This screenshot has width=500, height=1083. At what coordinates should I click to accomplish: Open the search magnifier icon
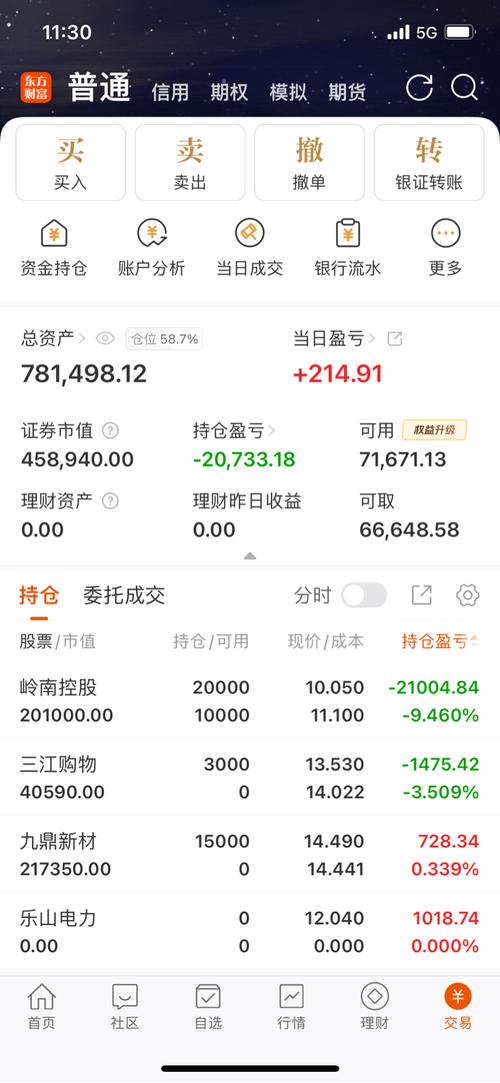coord(464,88)
